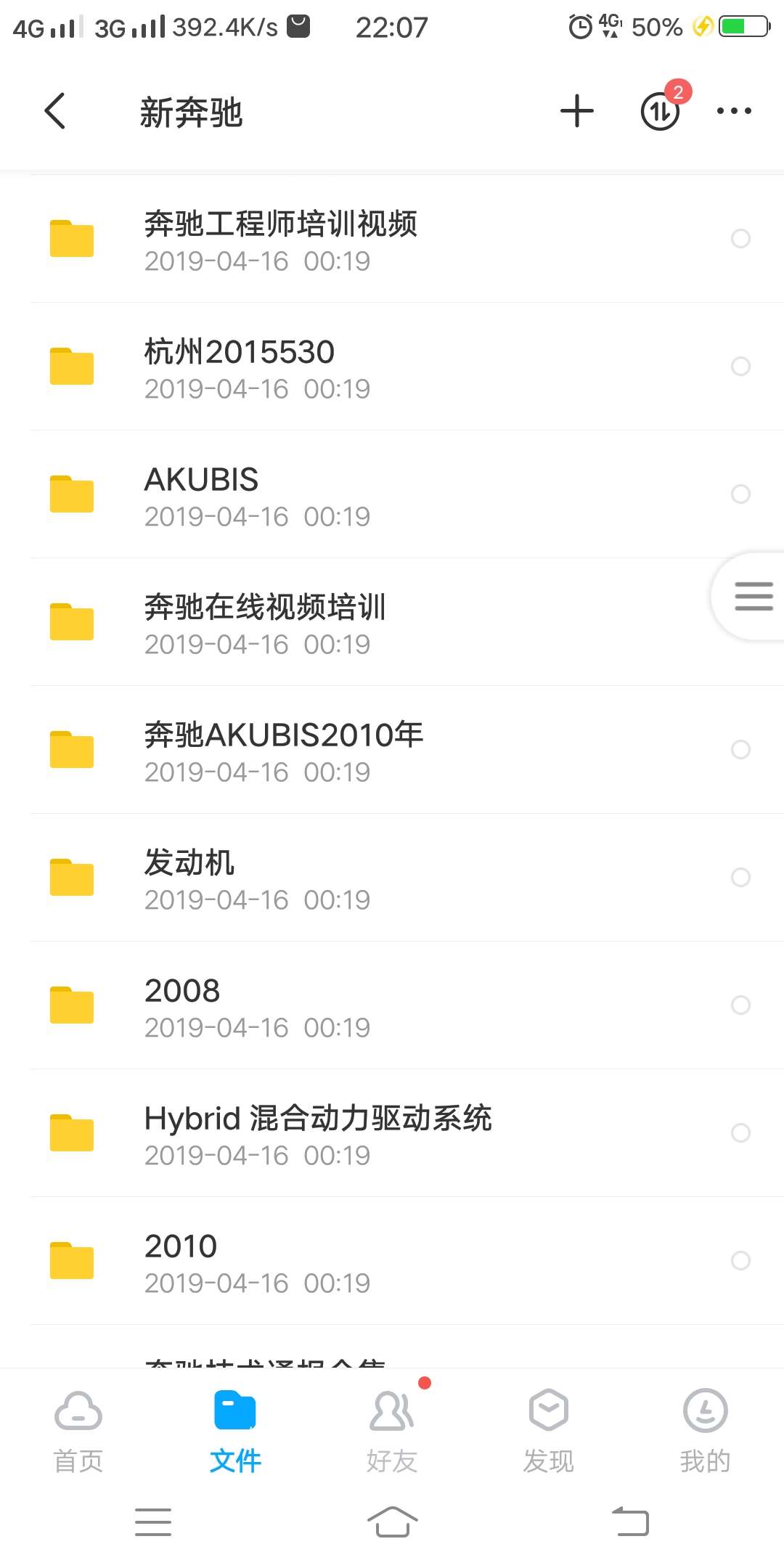Select the 2008 folder's round checkbox
This screenshot has height=1568, width=784.
point(740,1005)
